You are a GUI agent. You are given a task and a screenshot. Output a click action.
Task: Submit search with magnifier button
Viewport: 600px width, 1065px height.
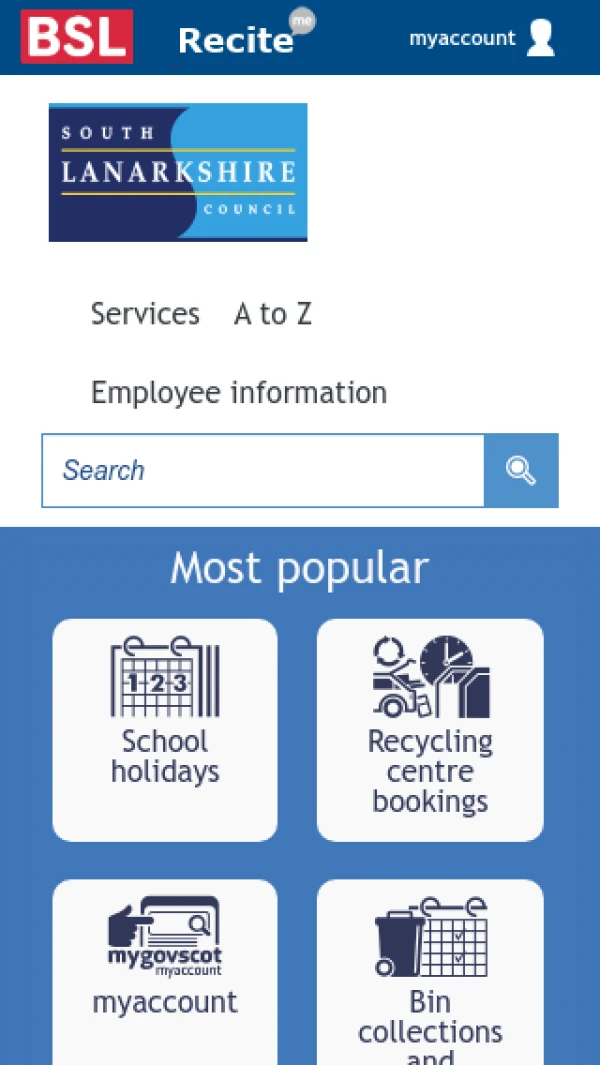point(521,470)
